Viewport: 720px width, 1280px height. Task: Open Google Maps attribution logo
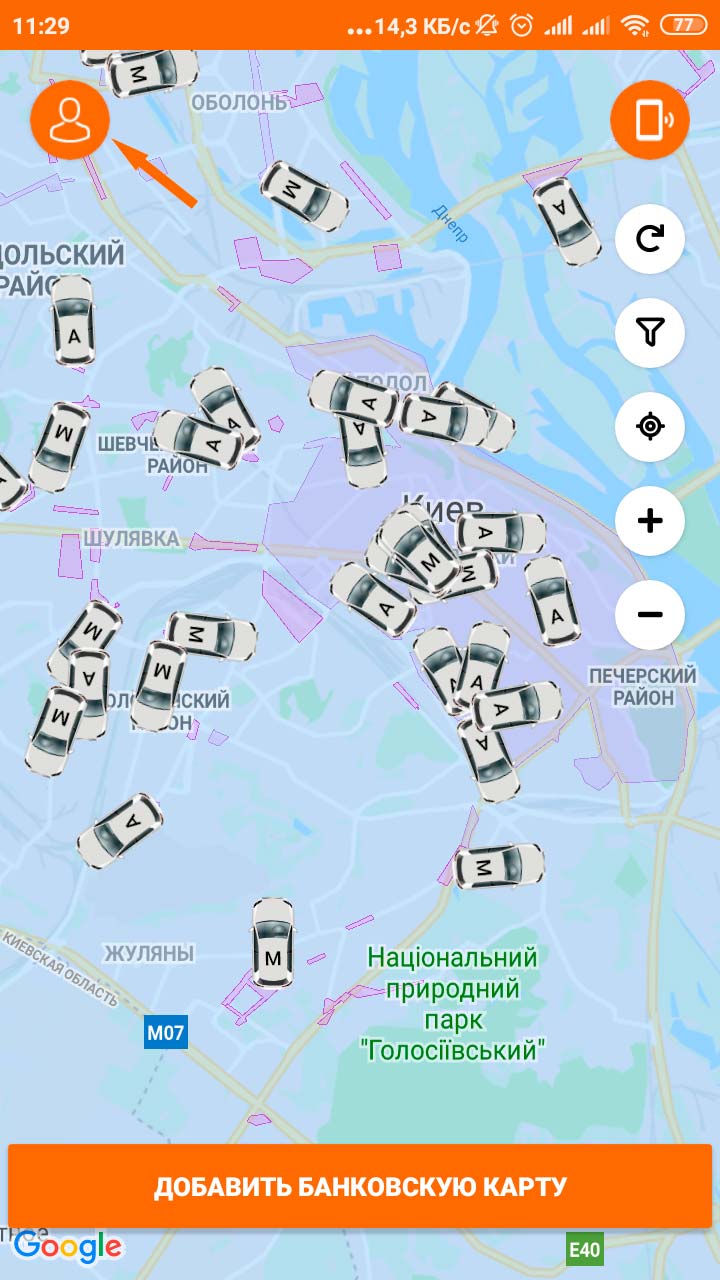click(65, 1246)
